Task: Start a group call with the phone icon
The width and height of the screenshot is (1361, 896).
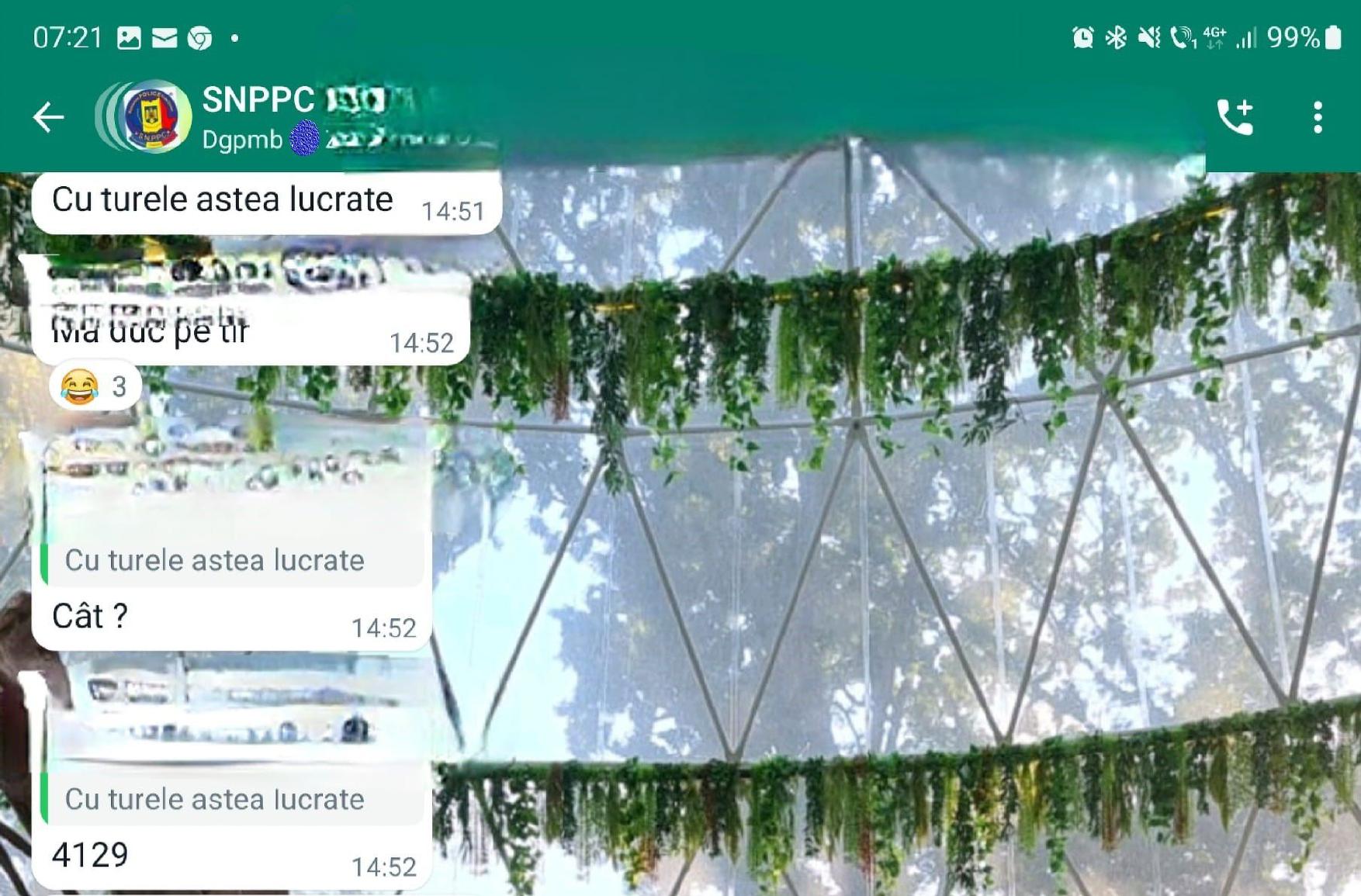Action: pyautogui.click(x=1234, y=118)
